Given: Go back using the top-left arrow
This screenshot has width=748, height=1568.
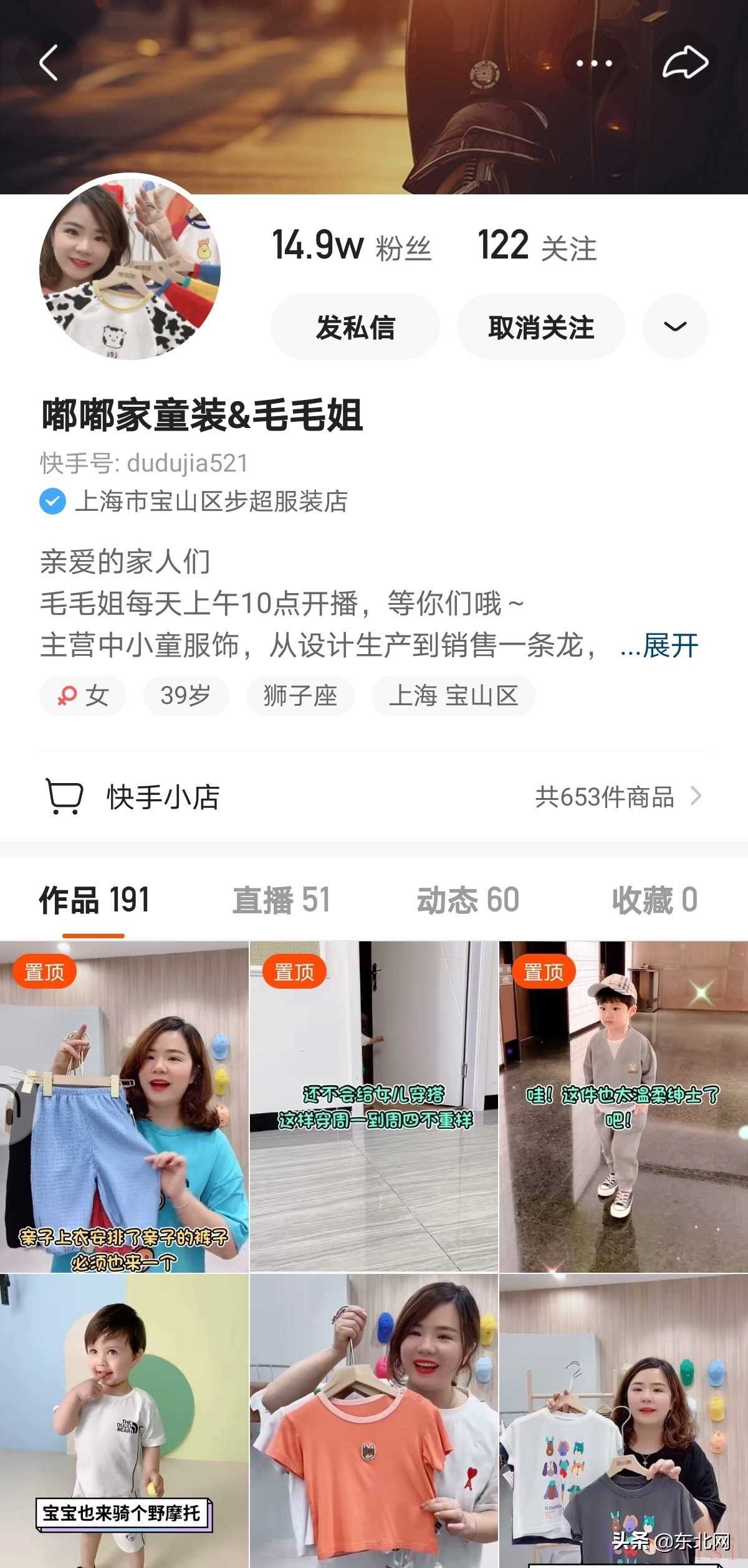Looking at the screenshot, I should 49,63.
